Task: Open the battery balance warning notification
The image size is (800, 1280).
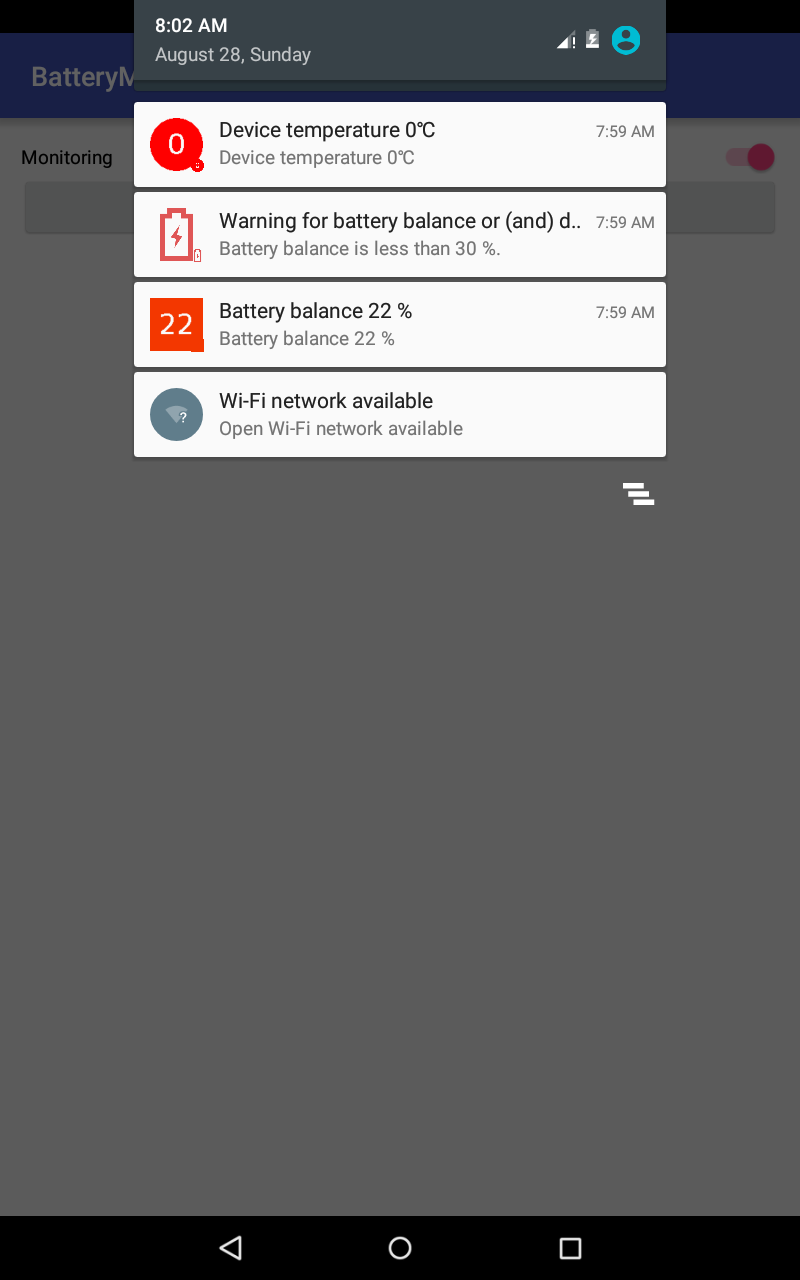Action: click(400, 235)
